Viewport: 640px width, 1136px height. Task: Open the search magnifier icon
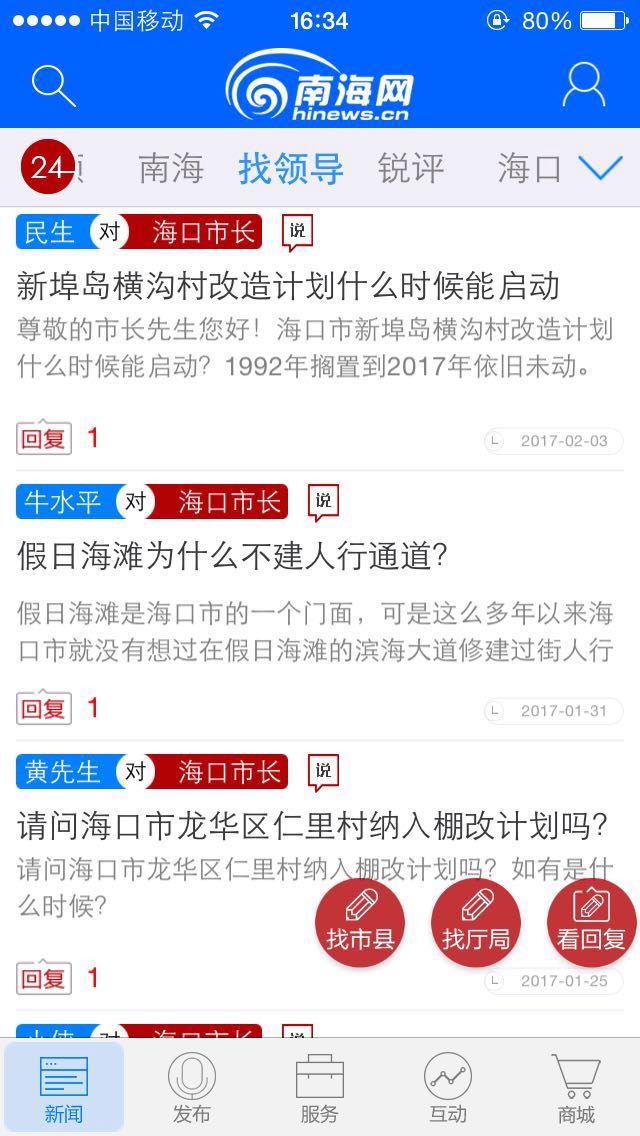point(53,86)
